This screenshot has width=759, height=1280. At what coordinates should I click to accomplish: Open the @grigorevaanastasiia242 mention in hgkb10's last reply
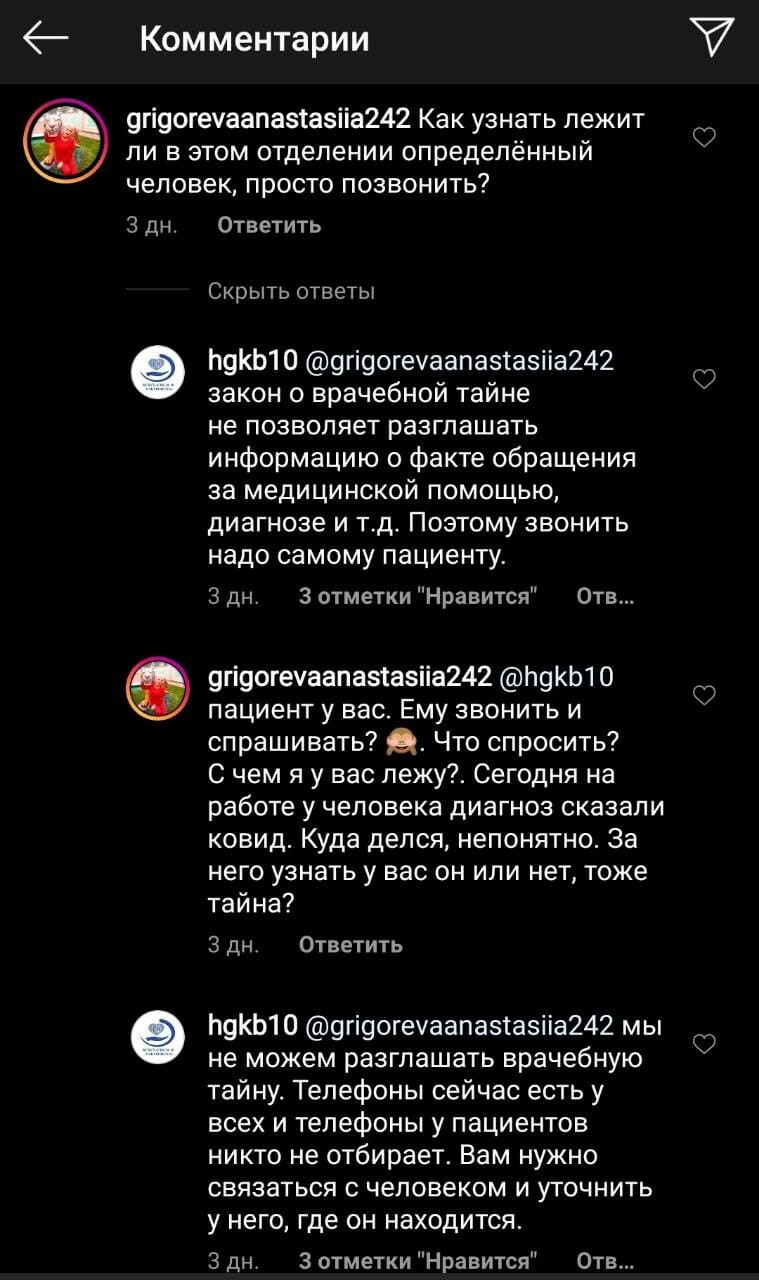(459, 1026)
